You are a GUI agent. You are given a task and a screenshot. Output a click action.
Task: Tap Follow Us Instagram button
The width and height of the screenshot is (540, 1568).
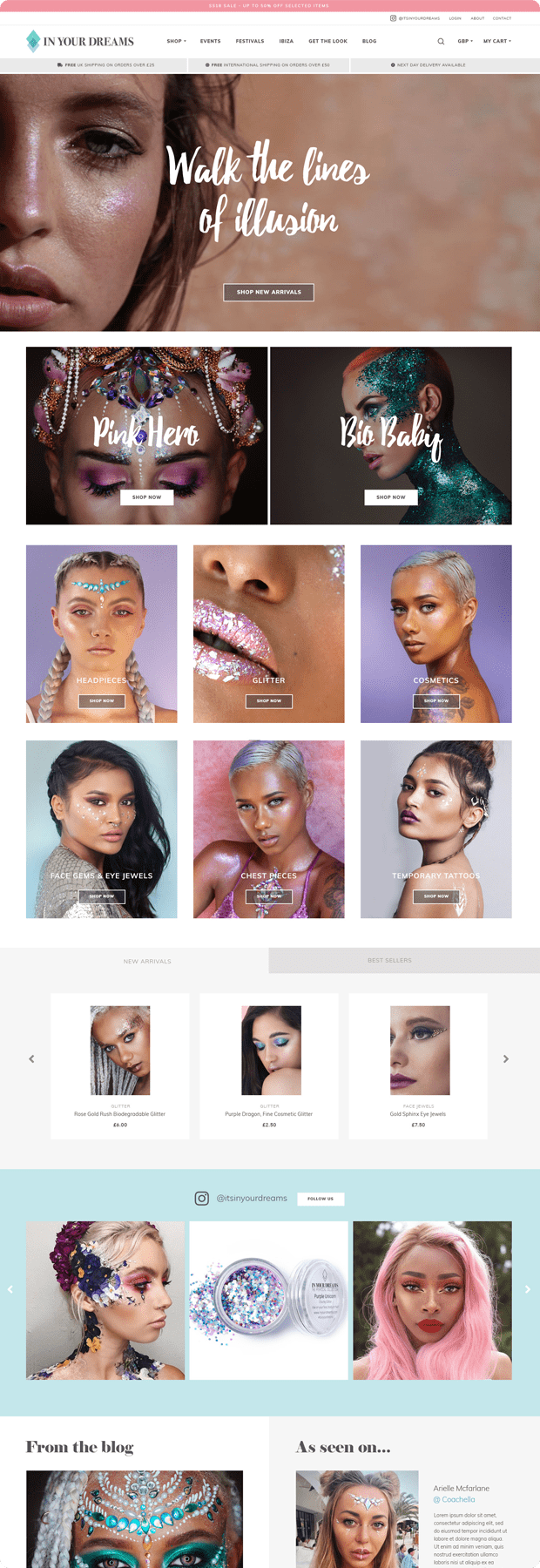coord(321,1199)
